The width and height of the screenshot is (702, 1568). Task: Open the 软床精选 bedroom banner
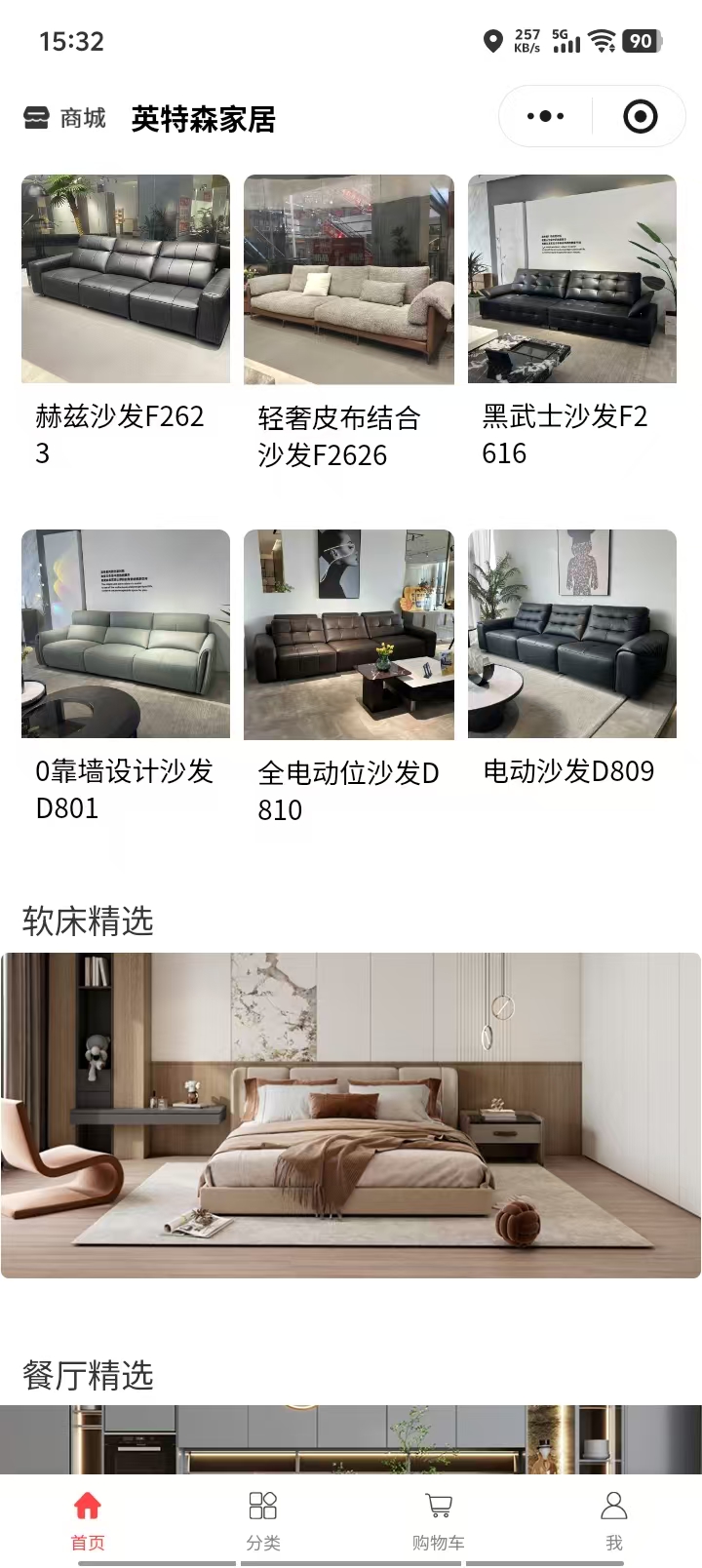pyautogui.click(x=351, y=1115)
